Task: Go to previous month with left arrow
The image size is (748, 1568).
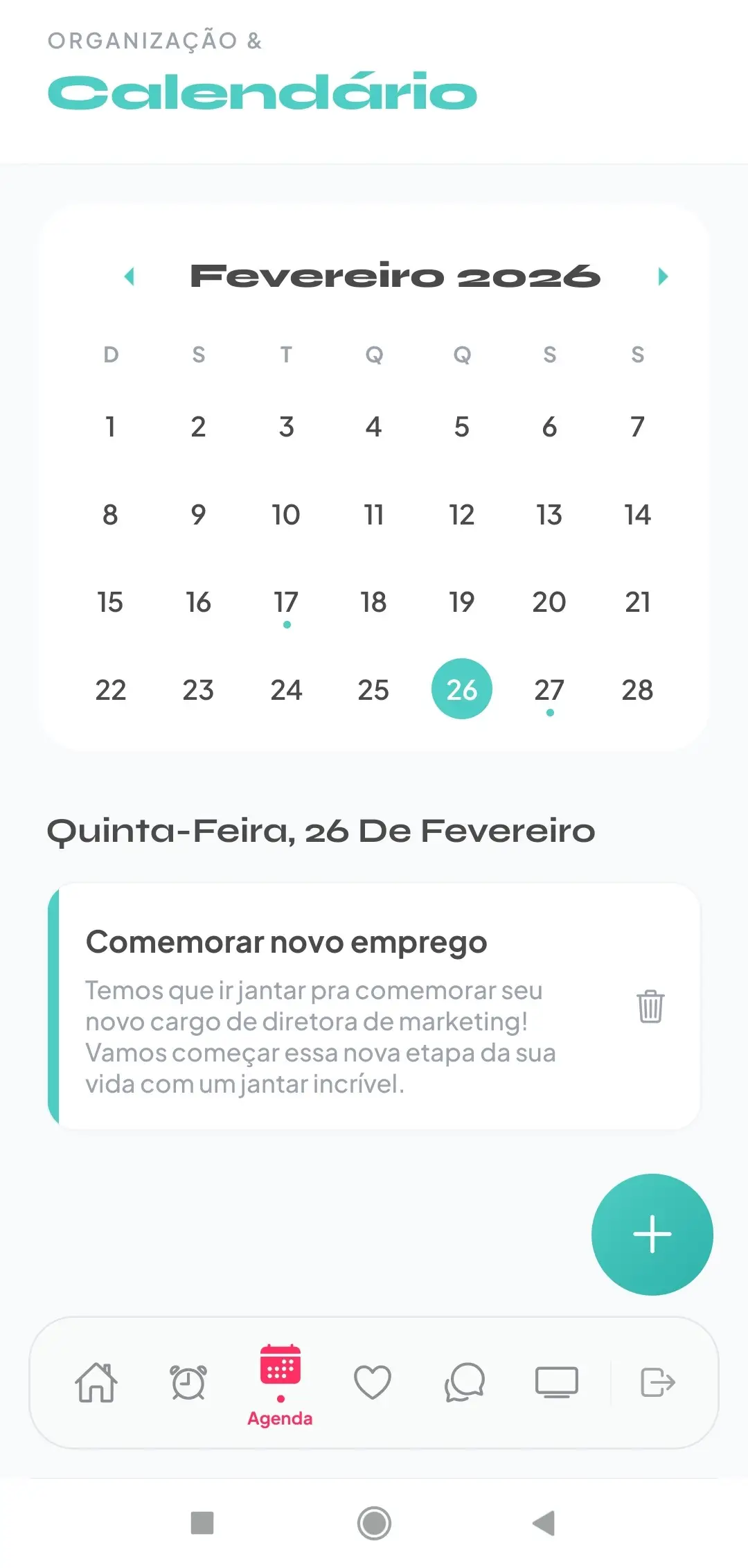Action: point(130,276)
